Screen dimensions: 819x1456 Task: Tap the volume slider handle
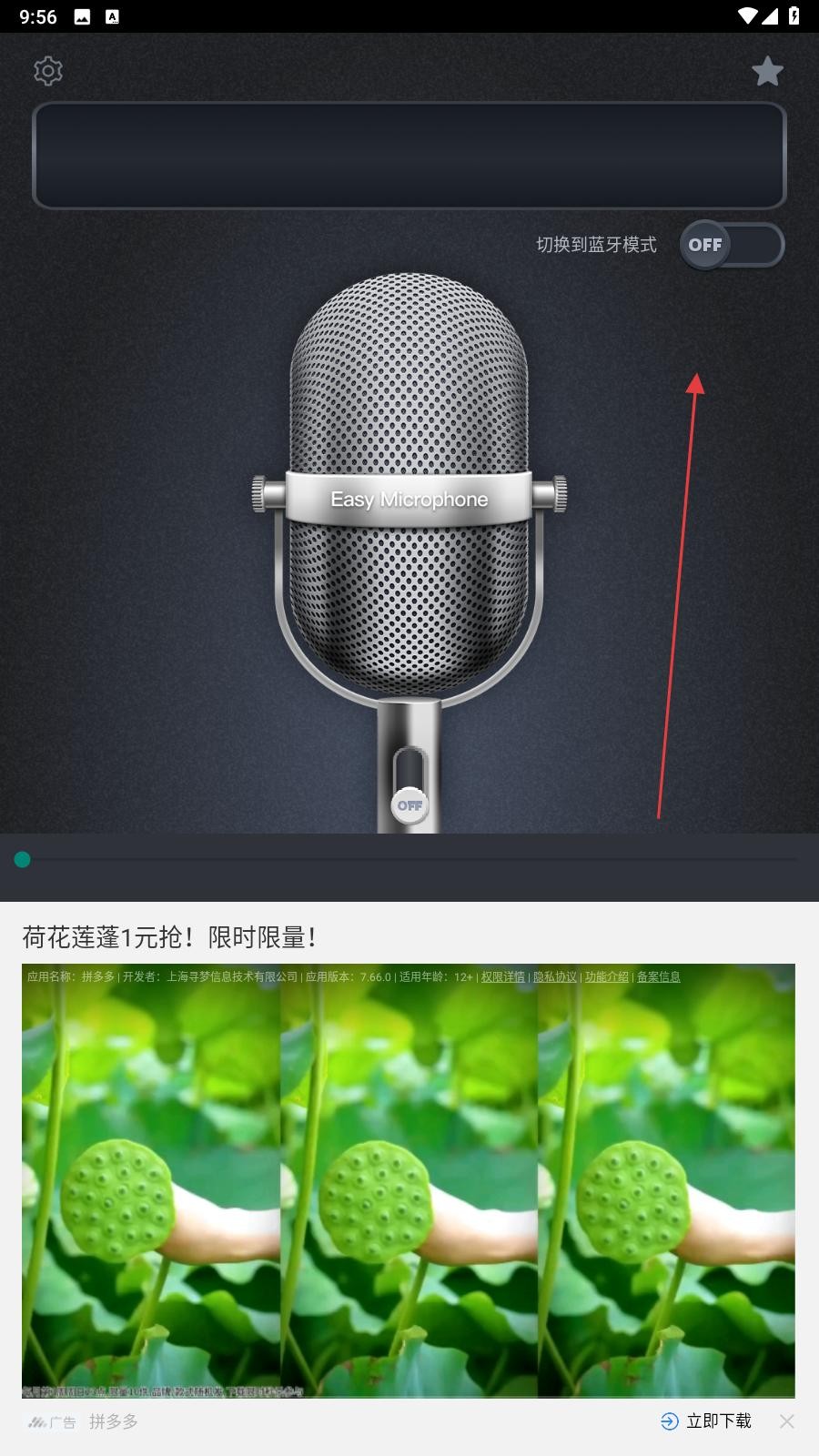click(x=23, y=859)
